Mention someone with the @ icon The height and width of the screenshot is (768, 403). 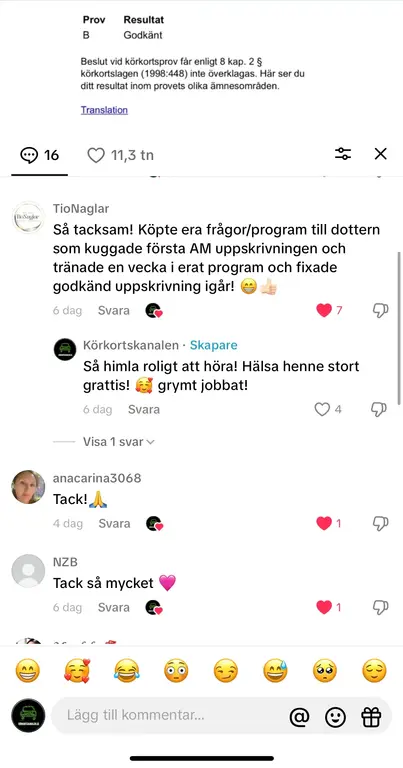click(x=299, y=717)
